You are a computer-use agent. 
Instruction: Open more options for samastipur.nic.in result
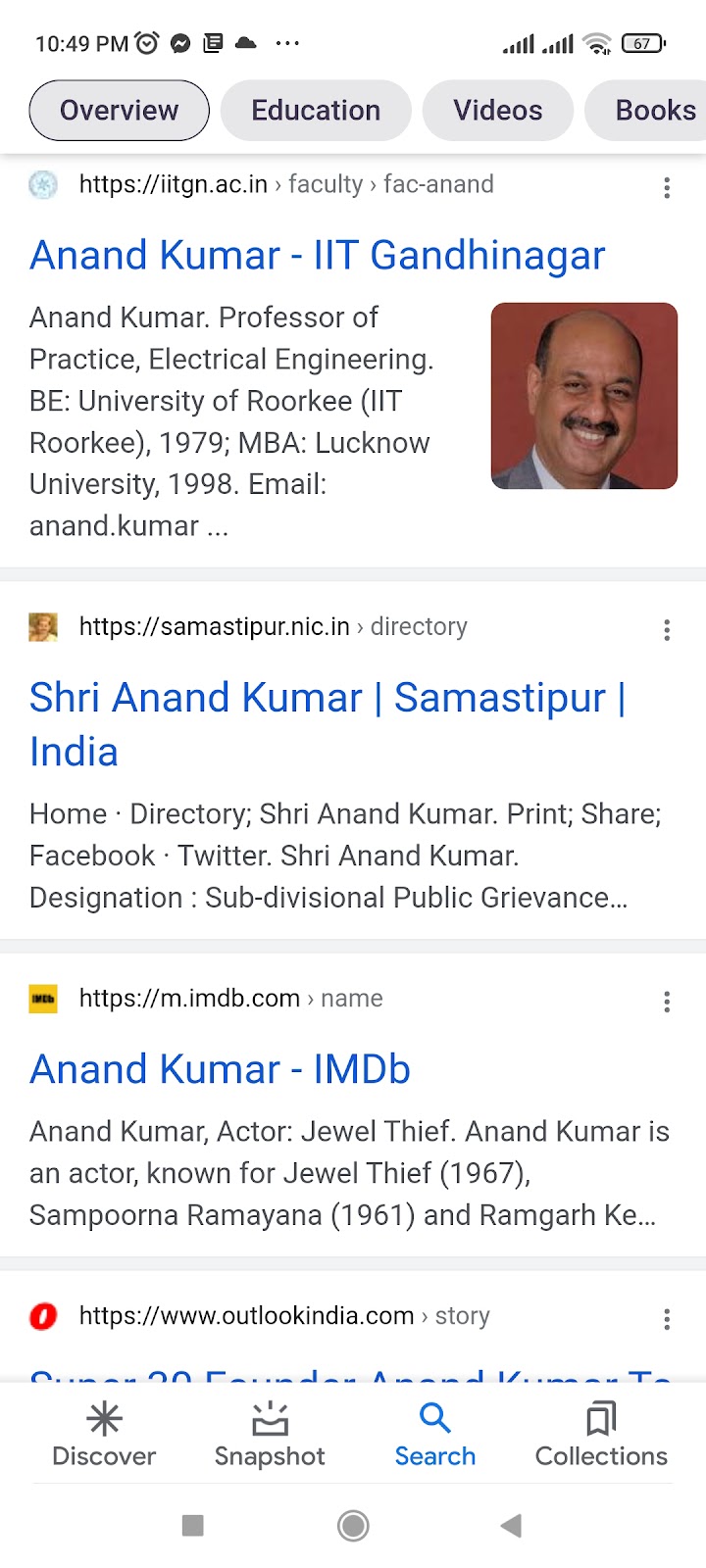click(x=667, y=630)
